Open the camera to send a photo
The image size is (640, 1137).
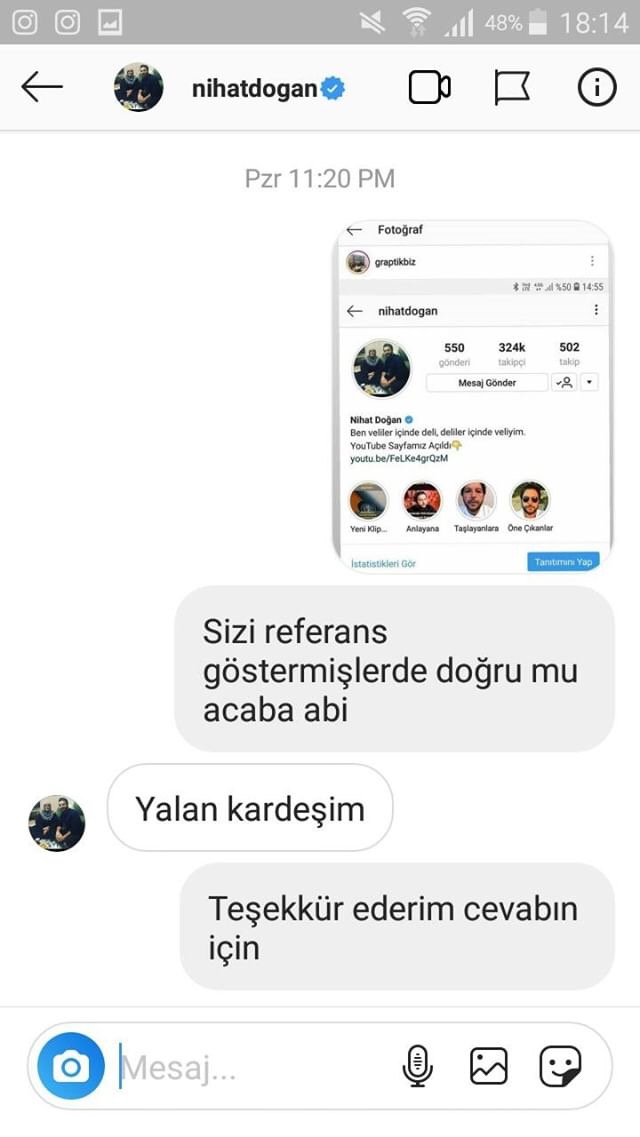pyautogui.click(x=71, y=1066)
